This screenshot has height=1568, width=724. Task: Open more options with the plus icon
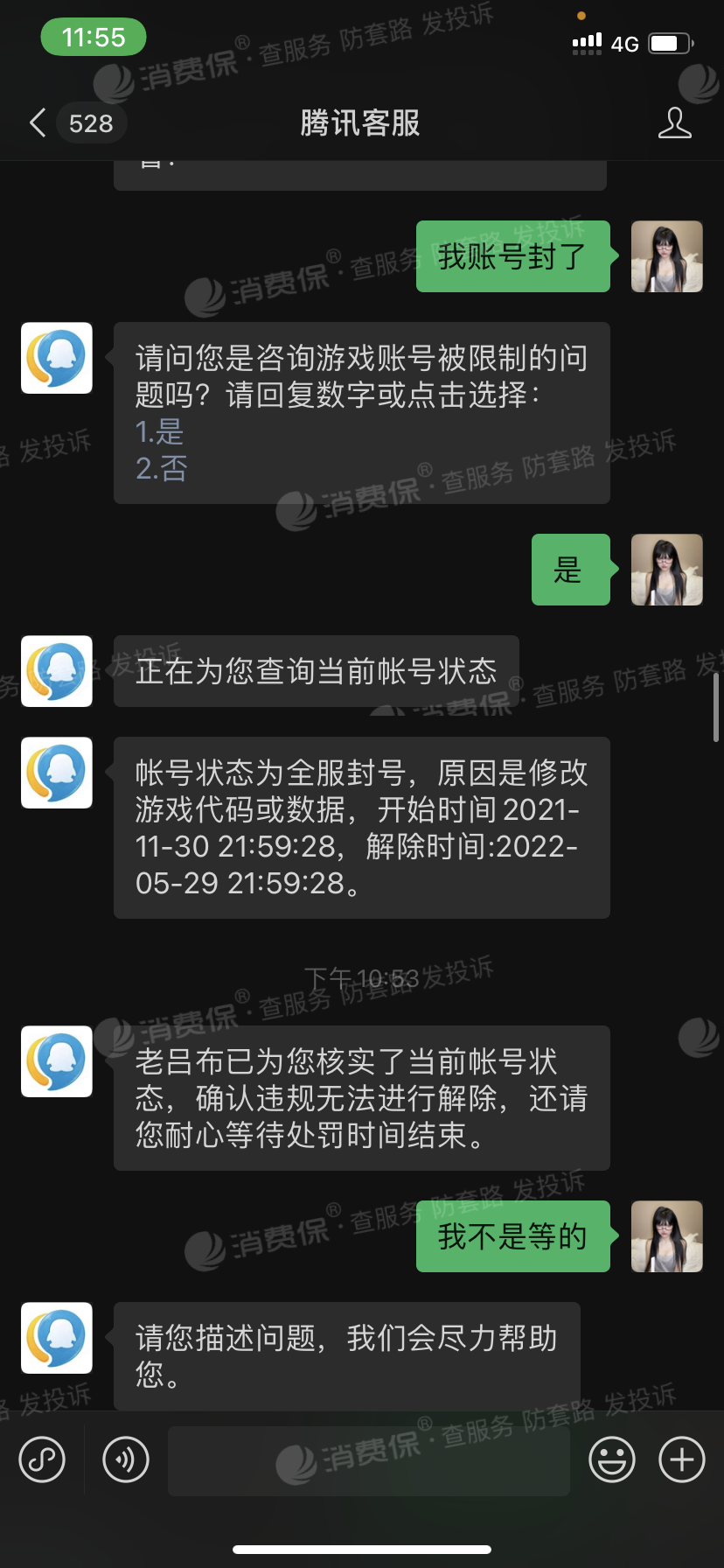[681, 1459]
